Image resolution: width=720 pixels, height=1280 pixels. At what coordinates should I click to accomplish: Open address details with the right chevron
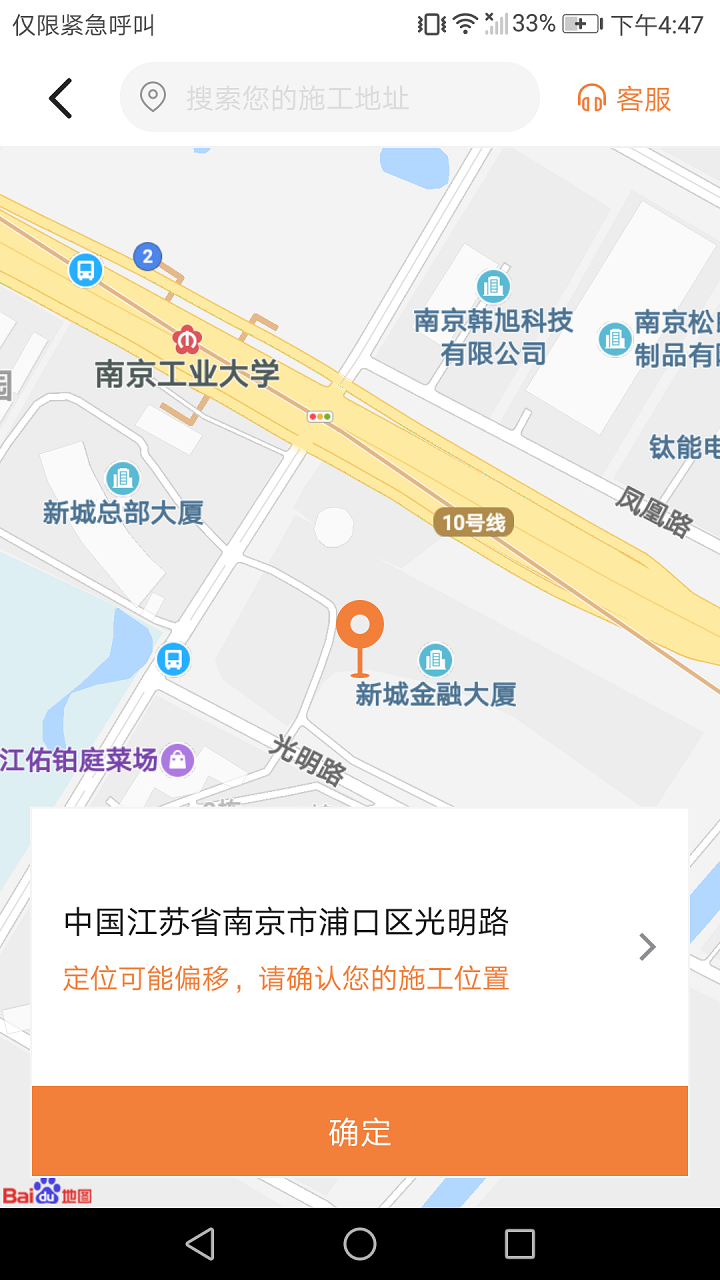tap(646, 946)
